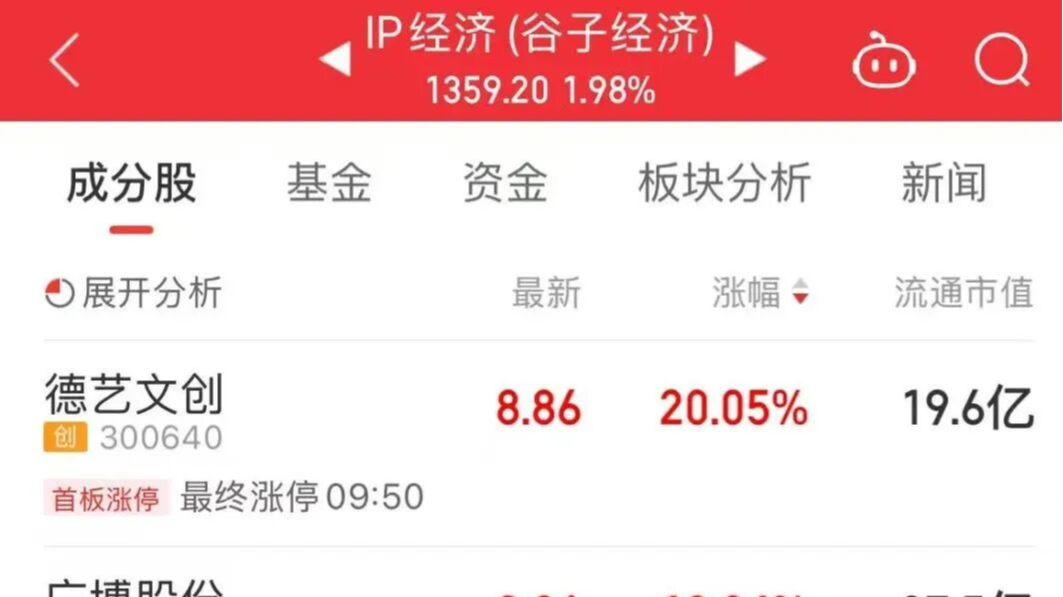Sort the list by 涨幅
Image resolution: width=1063 pixels, height=597 pixels.
tap(760, 293)
